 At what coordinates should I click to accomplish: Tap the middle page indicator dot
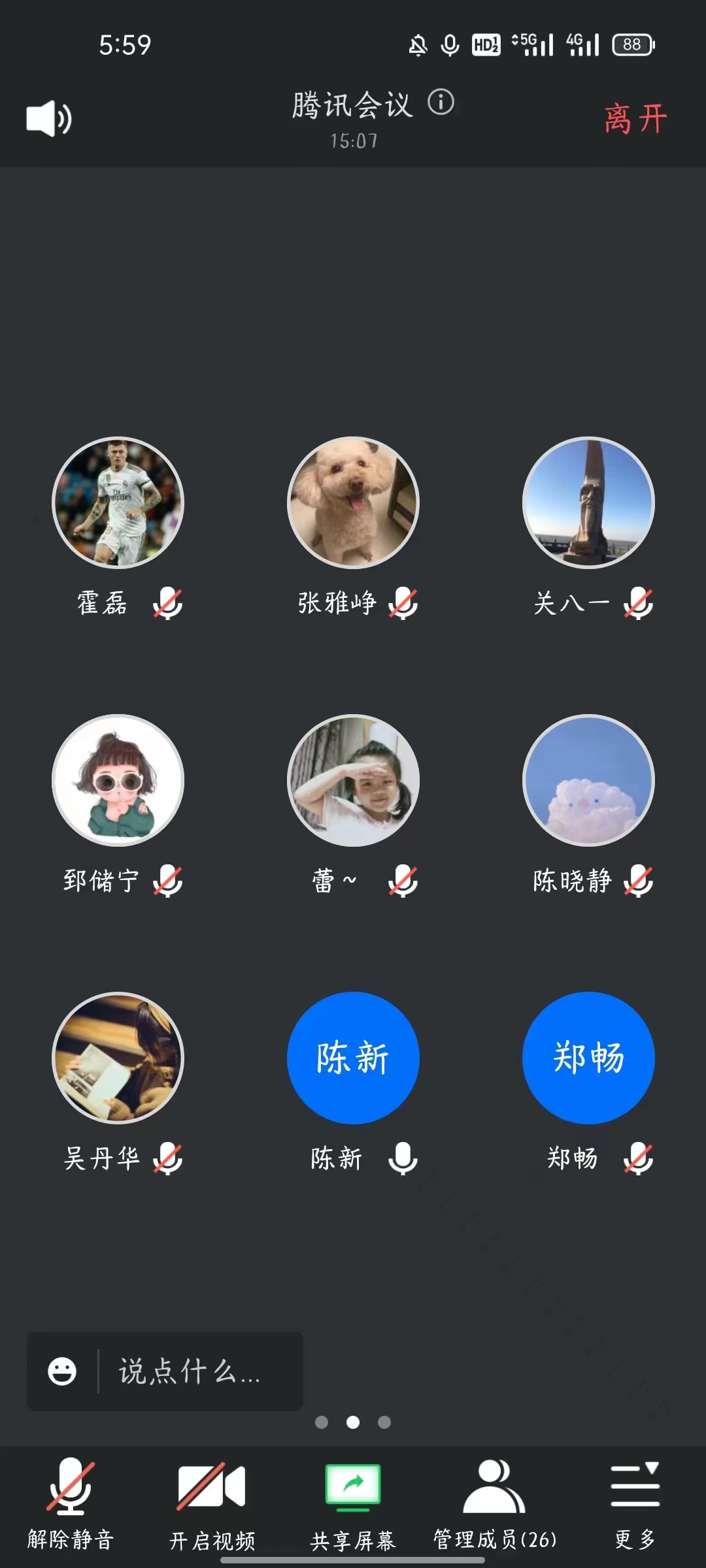[353, 1422]
